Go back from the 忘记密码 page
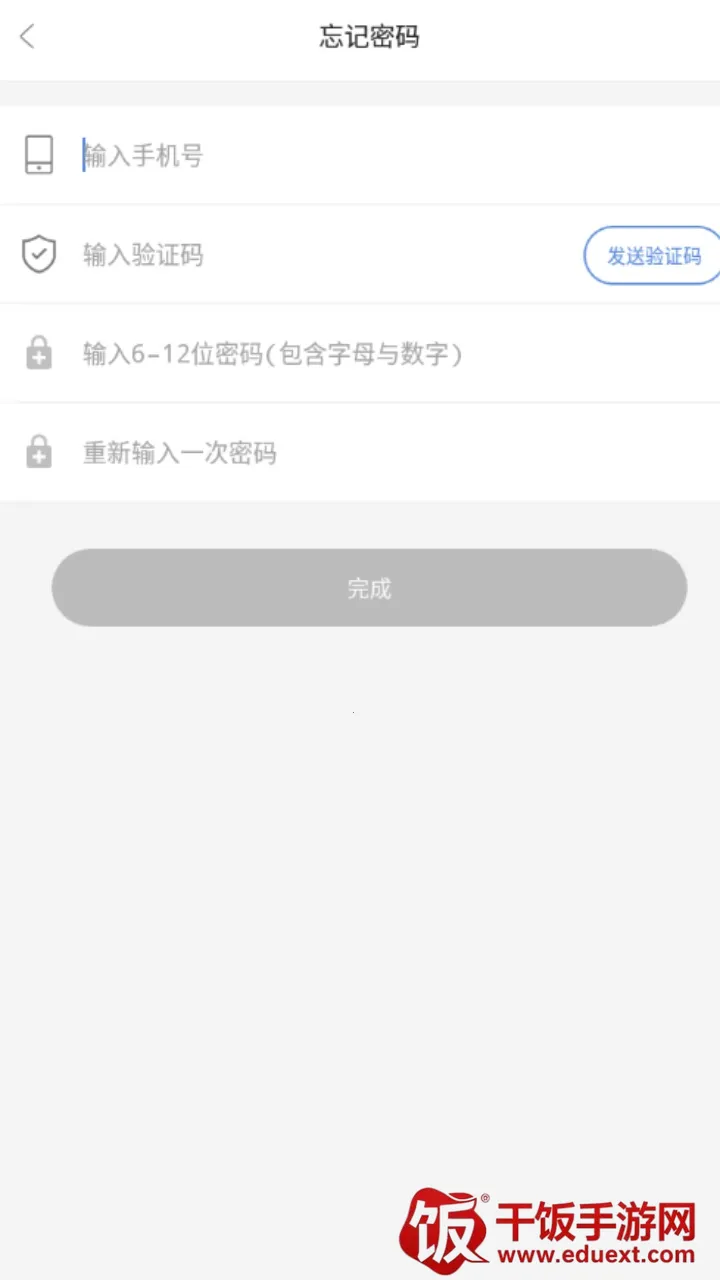This screenshot has width=720, height=1280. [28, 38]
